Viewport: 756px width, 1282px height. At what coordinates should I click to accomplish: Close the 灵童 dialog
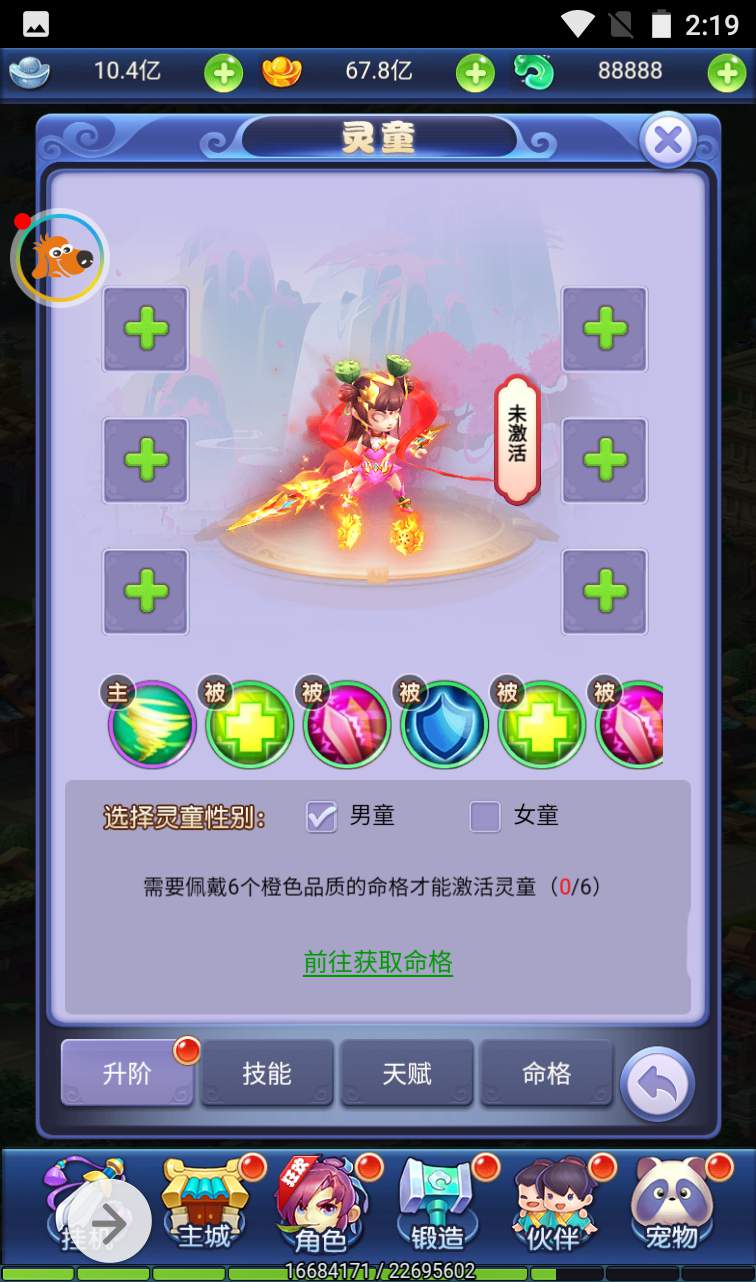tap(667, 141)
